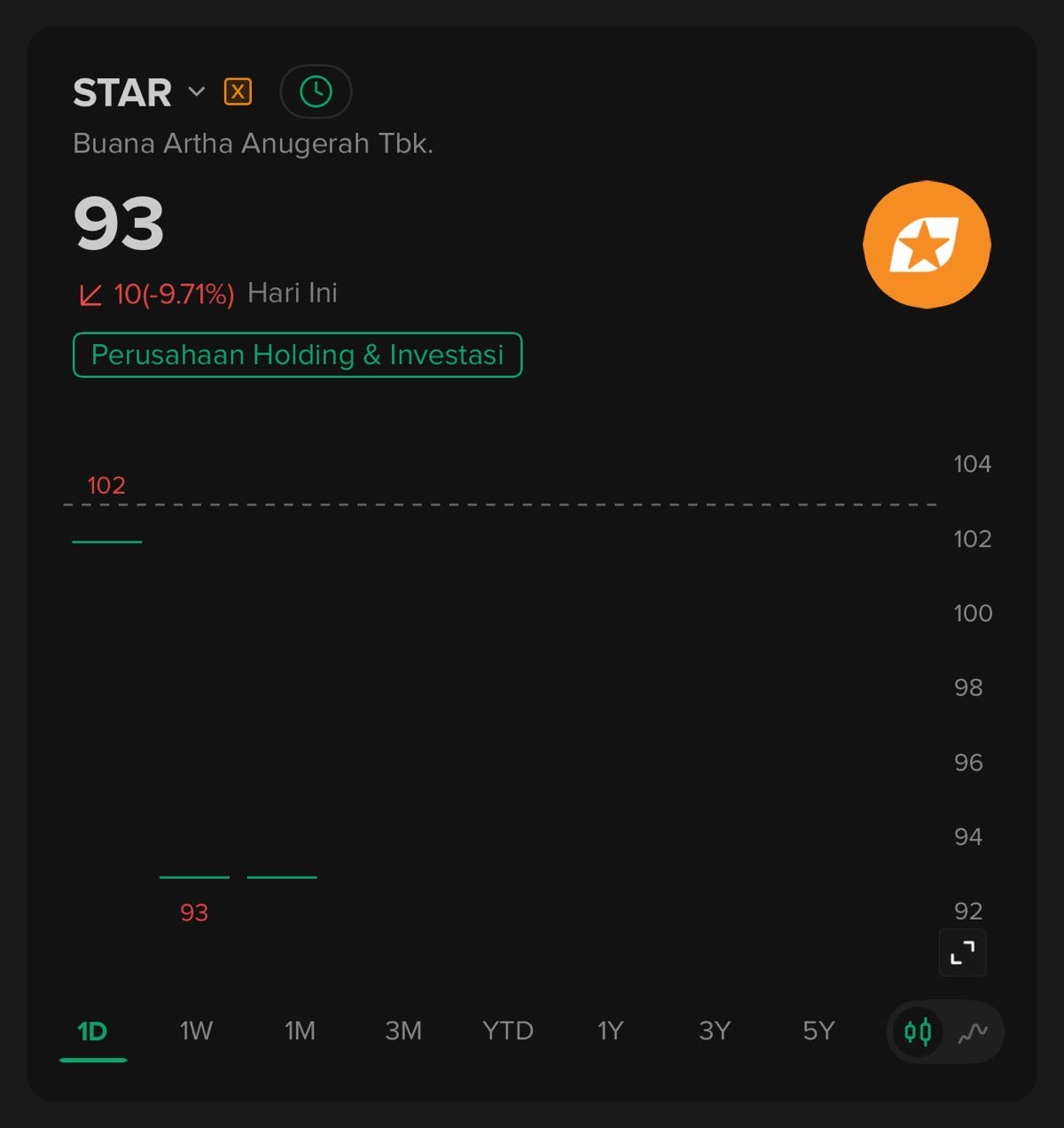Viewport: 1064px width, 1128px height.
Task: Show 3Y chart range
Action: pyautogui.click(x=715, y=1031)
